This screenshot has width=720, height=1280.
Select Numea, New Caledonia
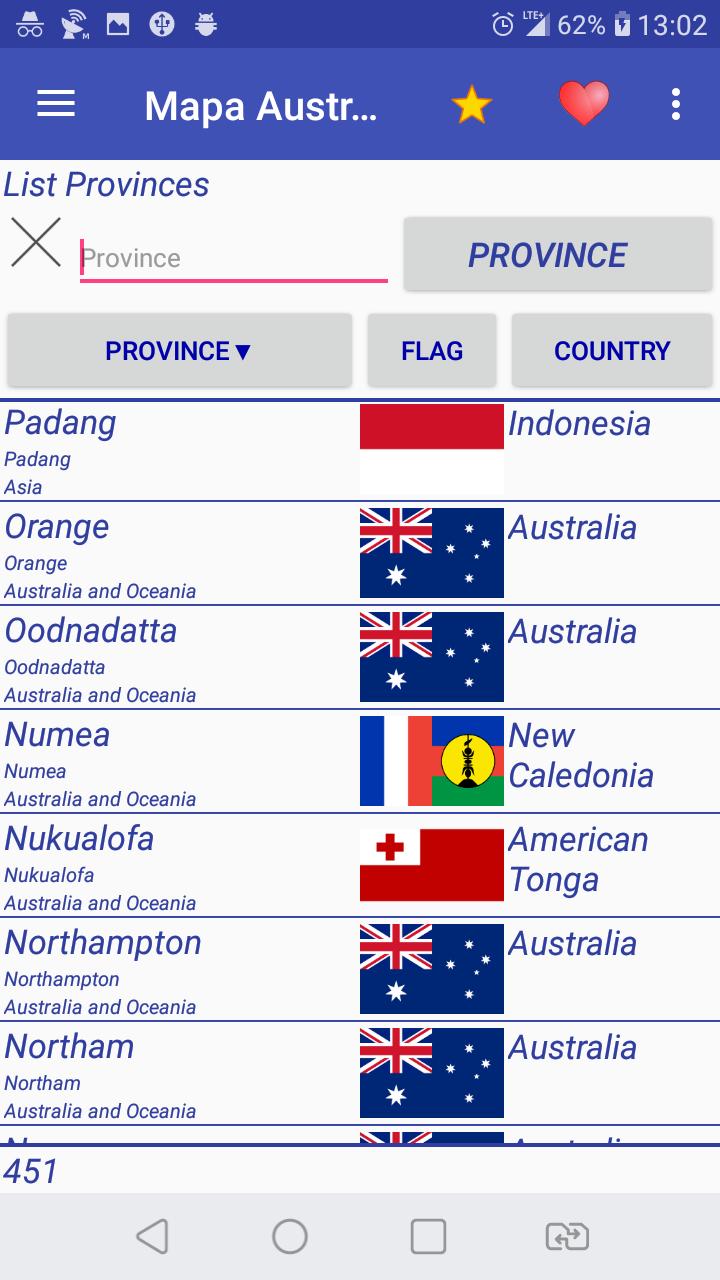point(360,762)
